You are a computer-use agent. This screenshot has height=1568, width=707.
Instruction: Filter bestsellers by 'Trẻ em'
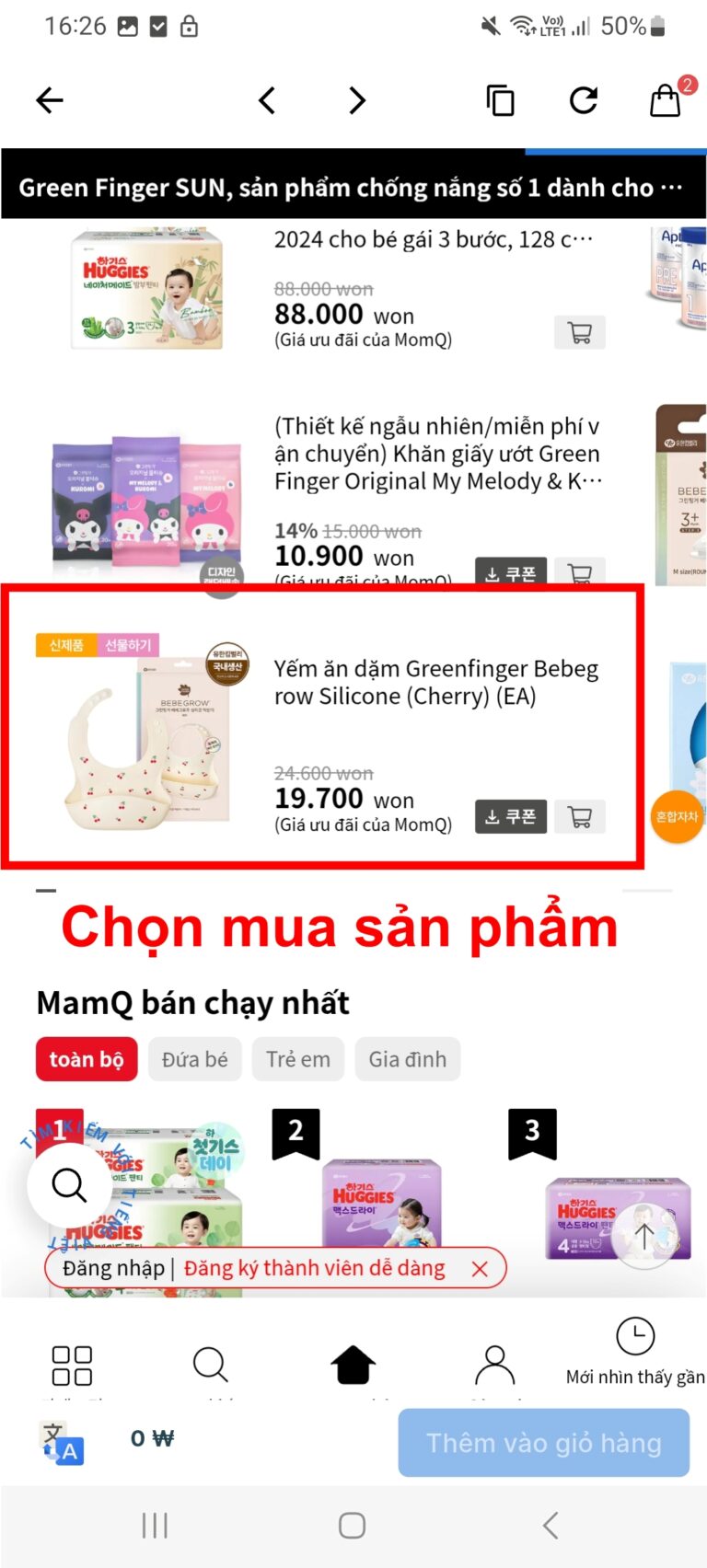(x=298, y=1059)
